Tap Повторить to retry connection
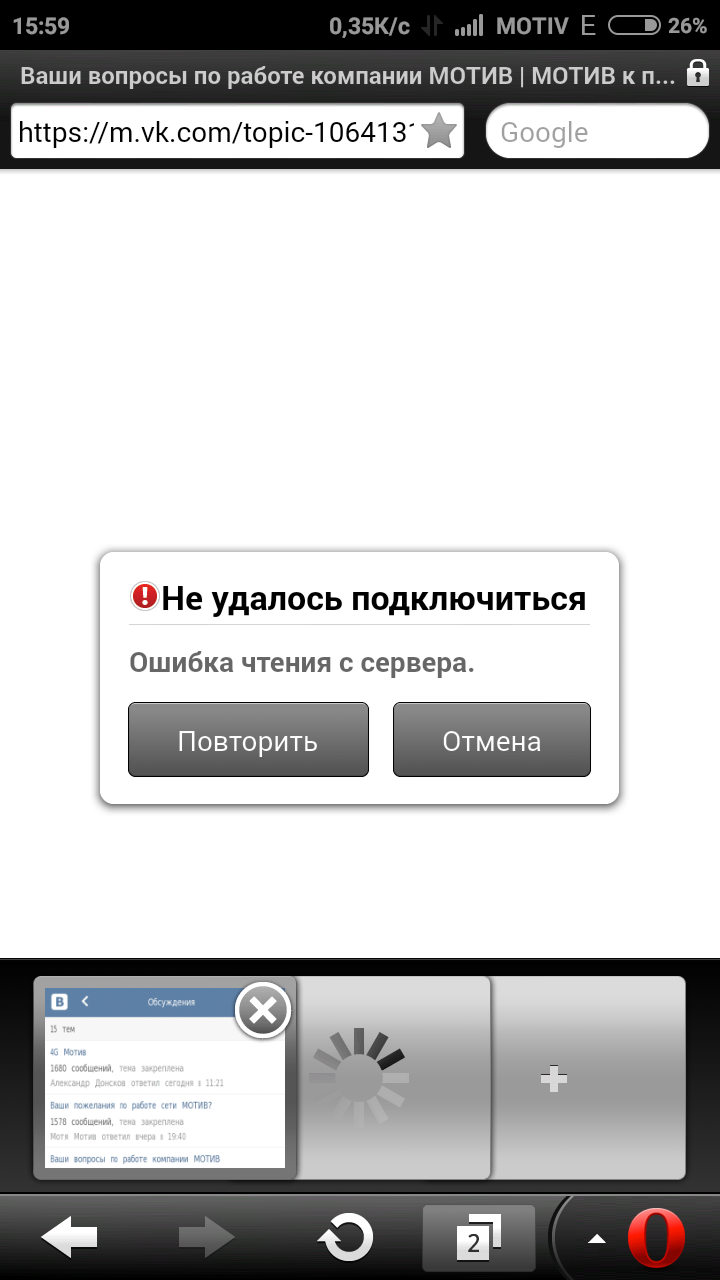 point(248,740)
